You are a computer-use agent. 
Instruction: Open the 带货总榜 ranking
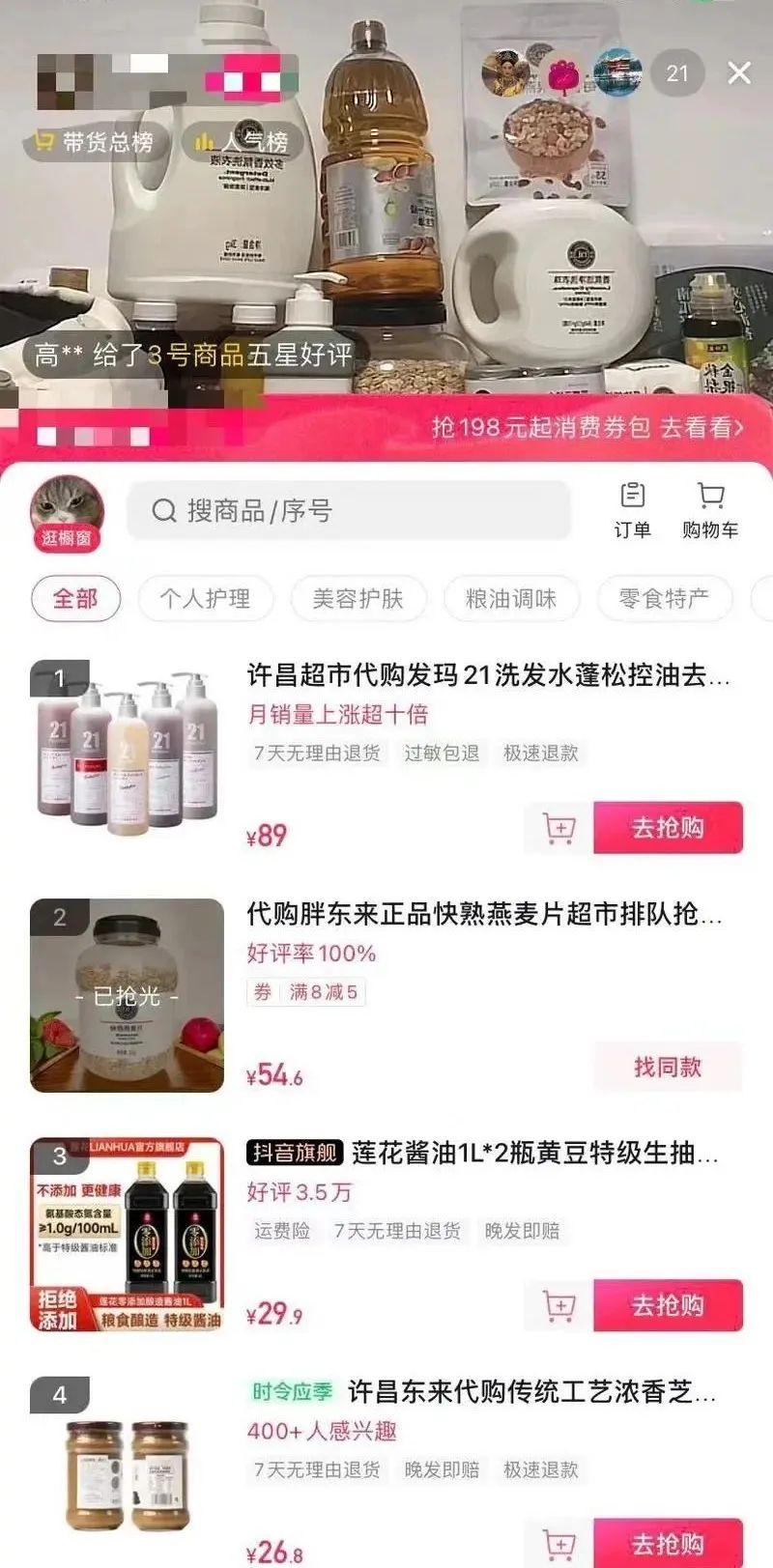(x=95, y=143)
